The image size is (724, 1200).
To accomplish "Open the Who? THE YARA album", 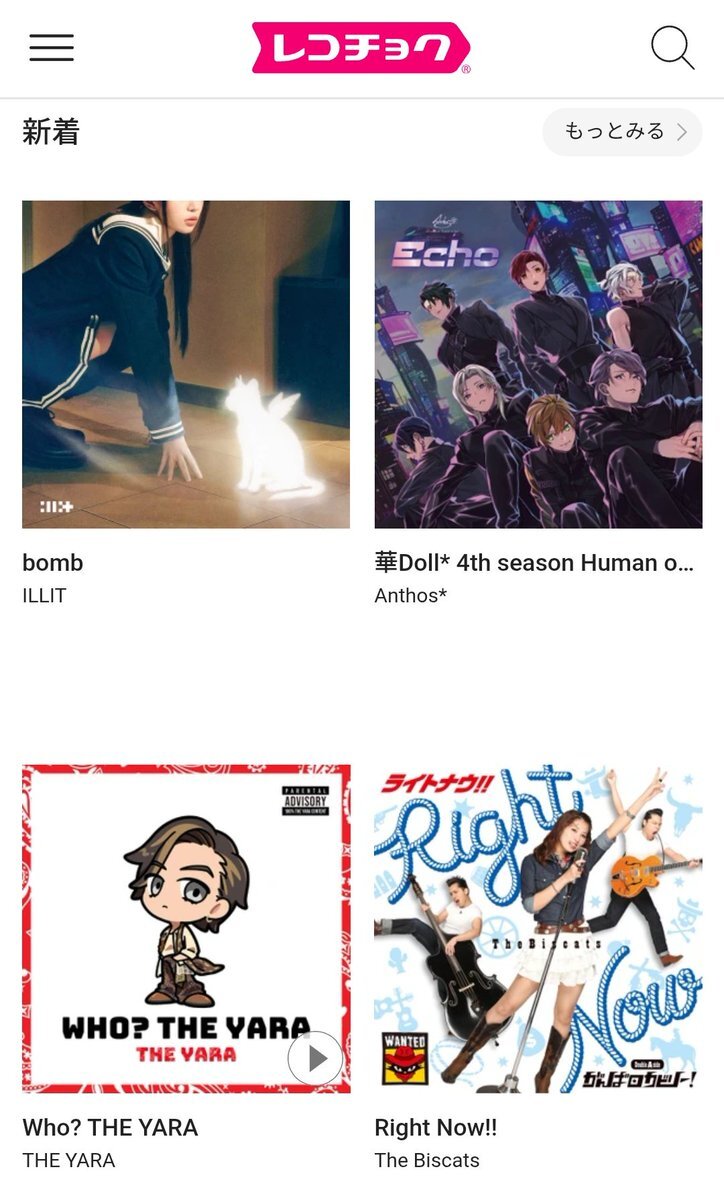I will [x=186, y=928].
